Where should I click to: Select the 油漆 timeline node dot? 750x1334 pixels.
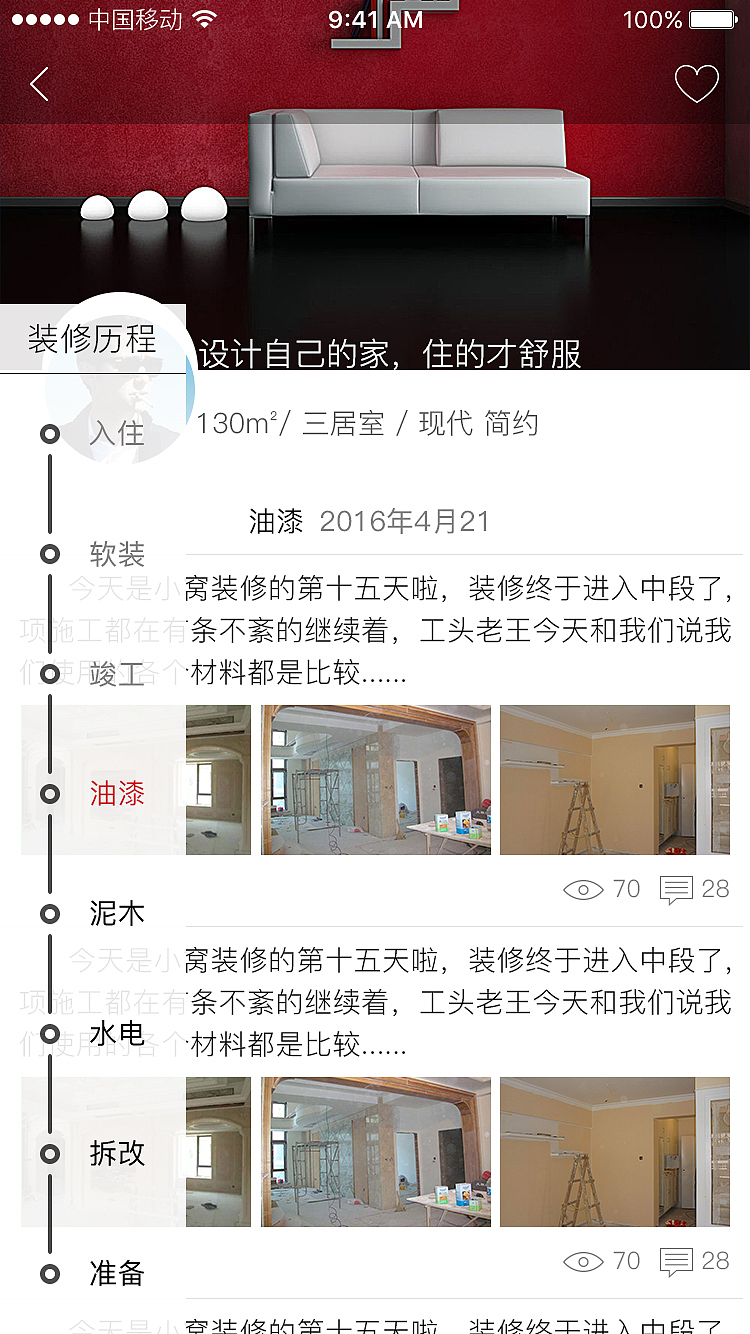click(x=48, y=793)
